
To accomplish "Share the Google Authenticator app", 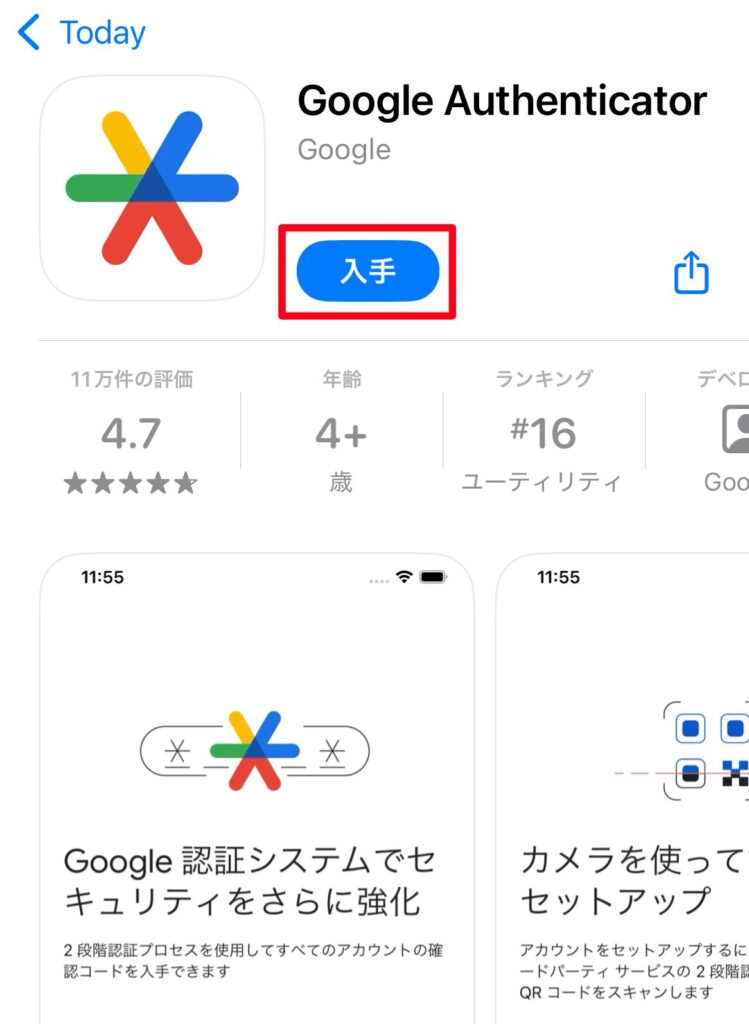I will pyautogui.click(x=691, y=272).
